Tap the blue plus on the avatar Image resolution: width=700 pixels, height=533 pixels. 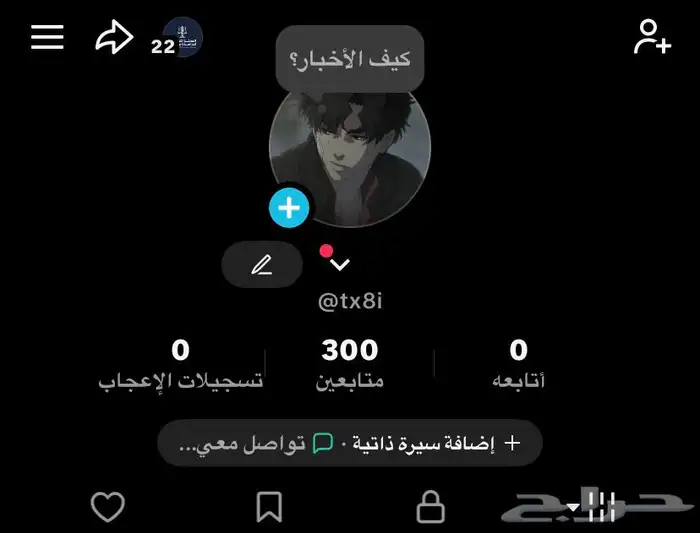[290, 208]
